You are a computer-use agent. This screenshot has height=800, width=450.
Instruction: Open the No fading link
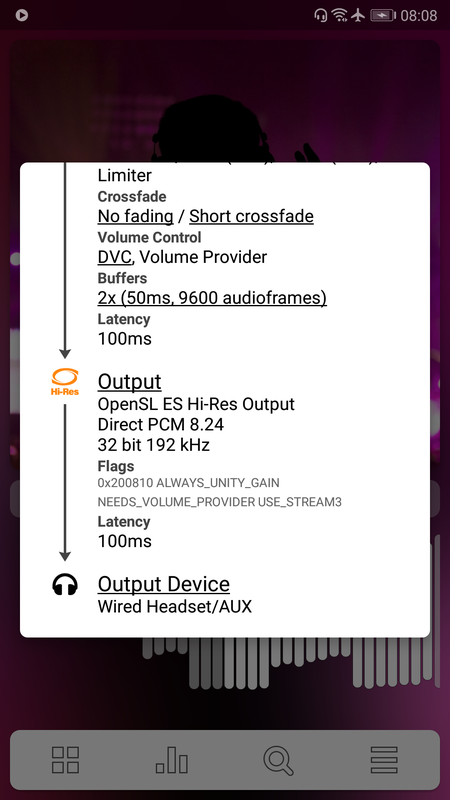click(x=135, y=216)
